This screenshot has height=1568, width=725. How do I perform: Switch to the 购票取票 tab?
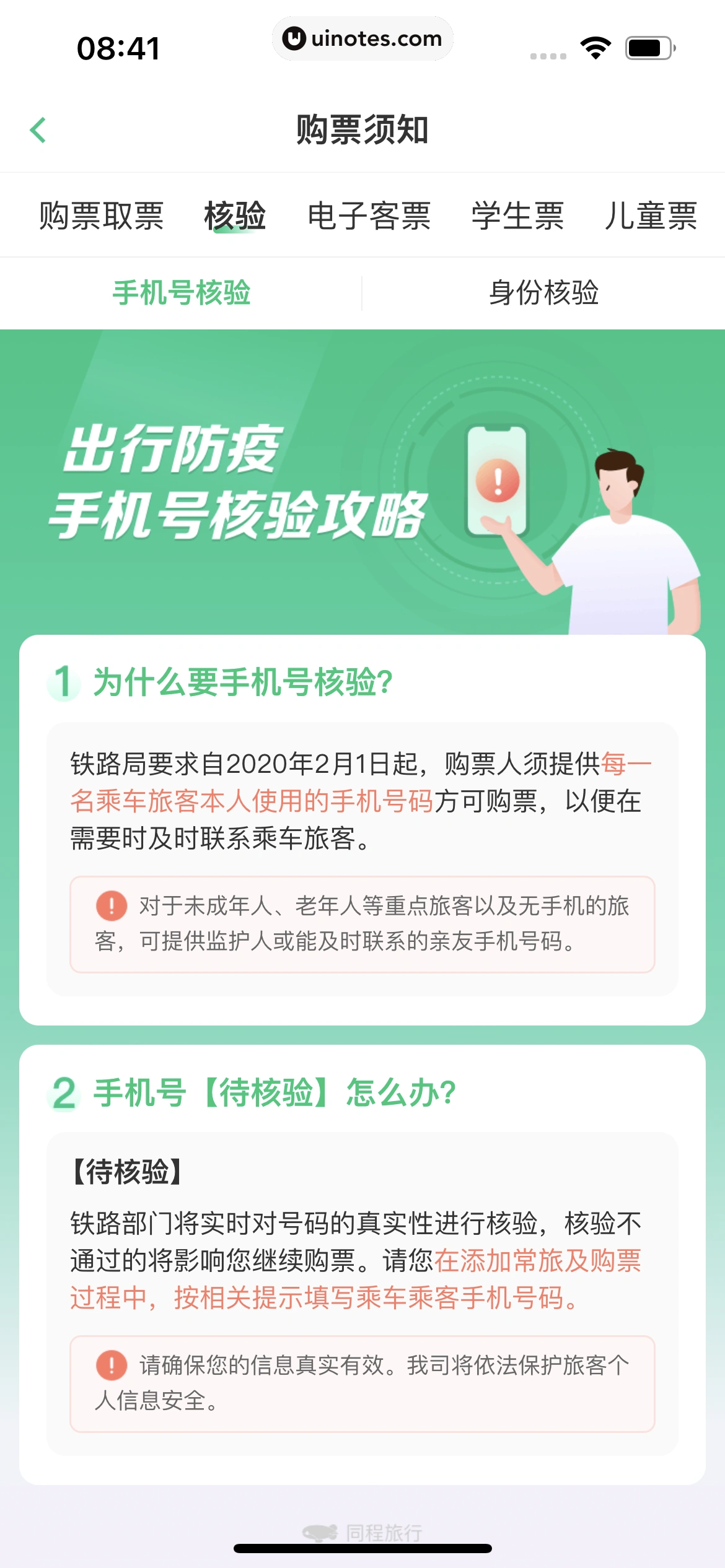click(x=101, y=216)
